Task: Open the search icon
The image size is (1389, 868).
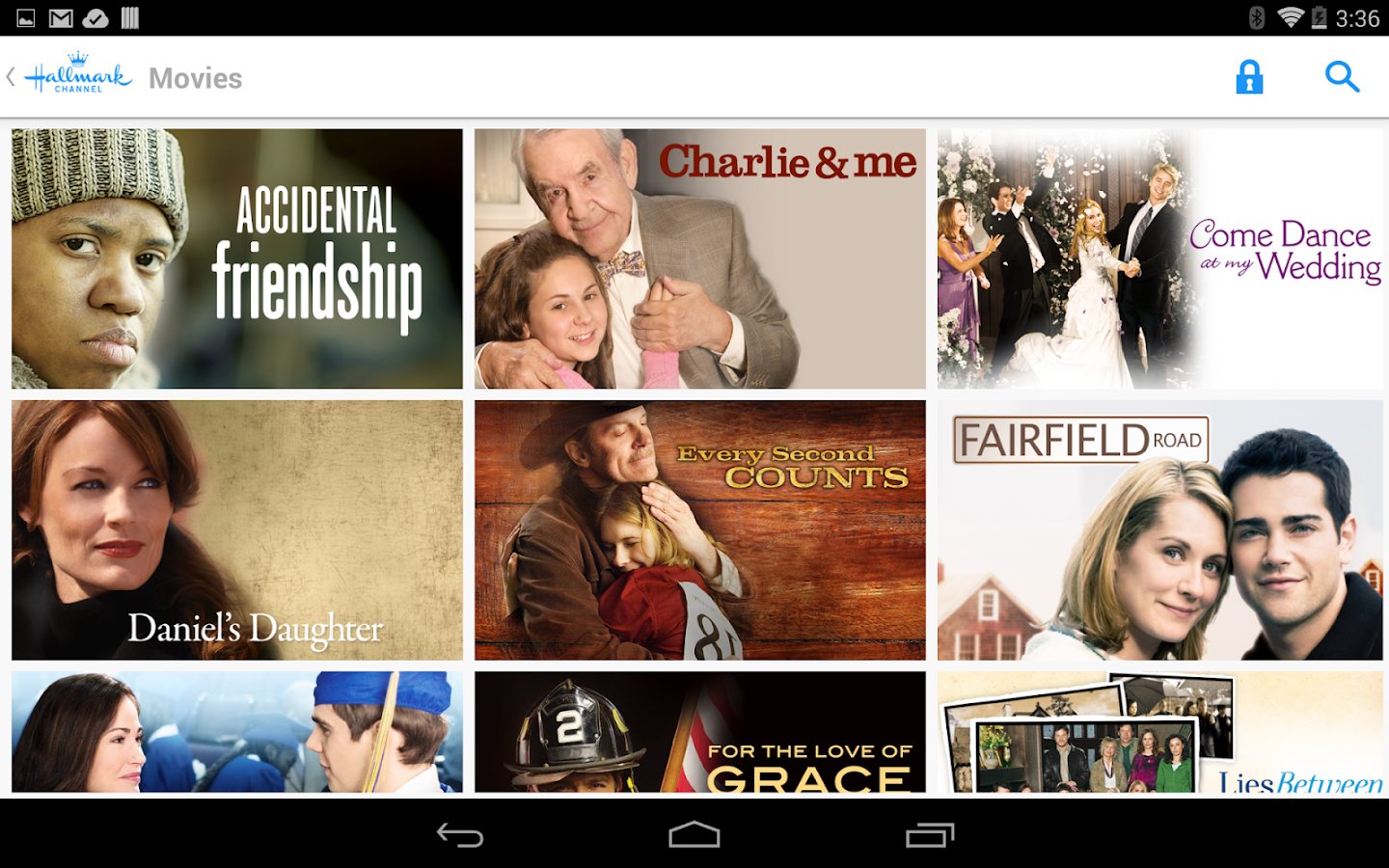Action: [x=1342, y=77]
